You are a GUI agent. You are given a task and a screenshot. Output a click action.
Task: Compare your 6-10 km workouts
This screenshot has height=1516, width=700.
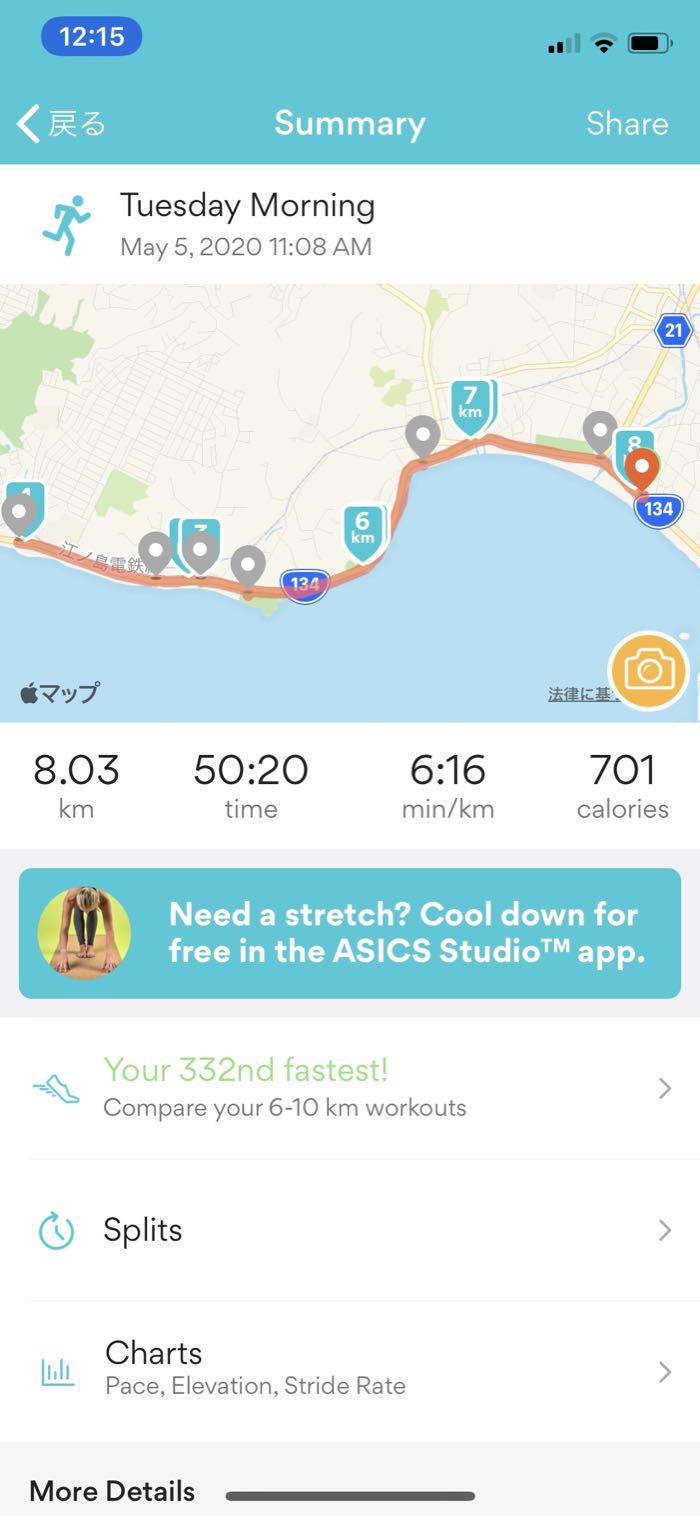pyautogui.click(x=350, y=1088)
